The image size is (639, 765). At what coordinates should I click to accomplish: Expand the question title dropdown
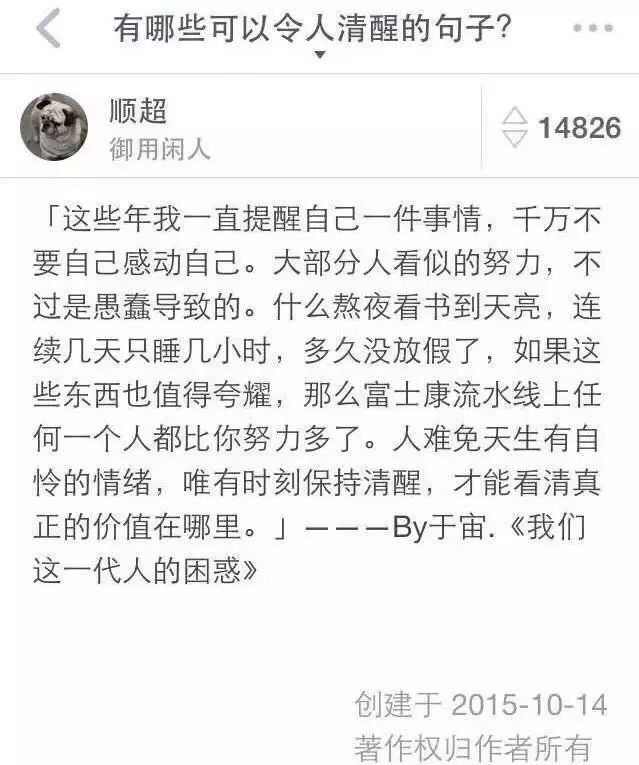[320, 55]
